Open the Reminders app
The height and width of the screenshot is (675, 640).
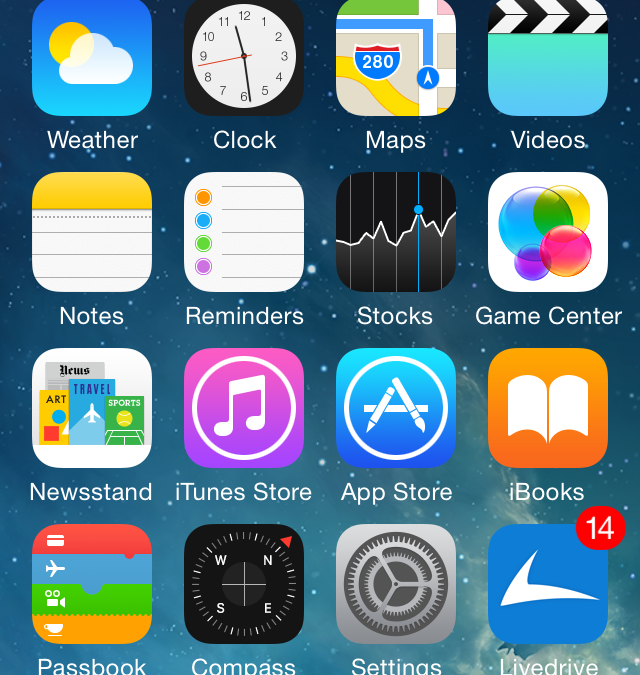[244, 232]
